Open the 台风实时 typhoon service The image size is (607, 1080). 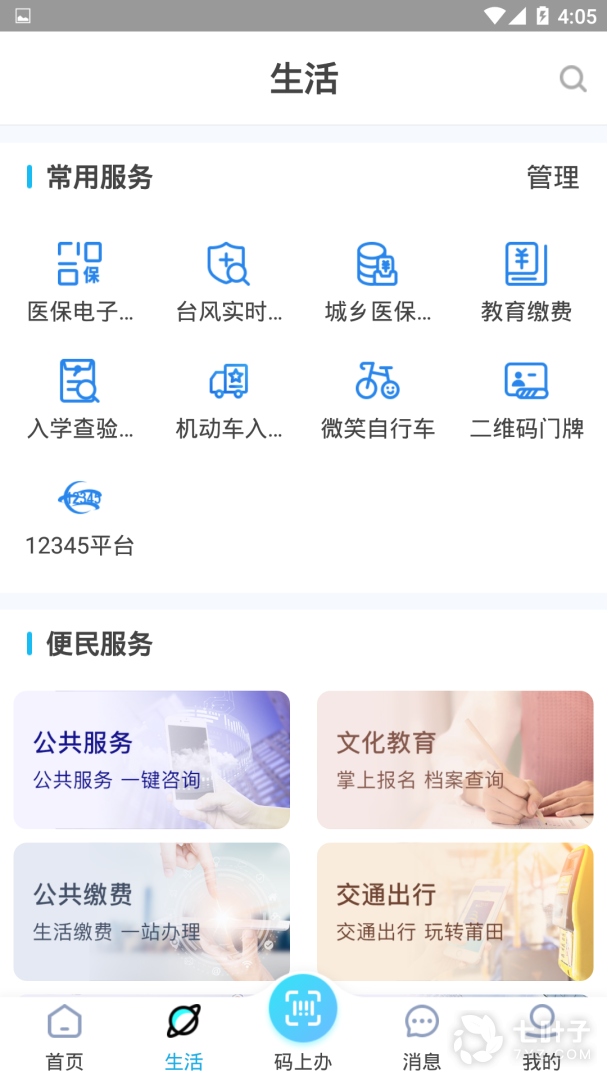coord(228,281)
